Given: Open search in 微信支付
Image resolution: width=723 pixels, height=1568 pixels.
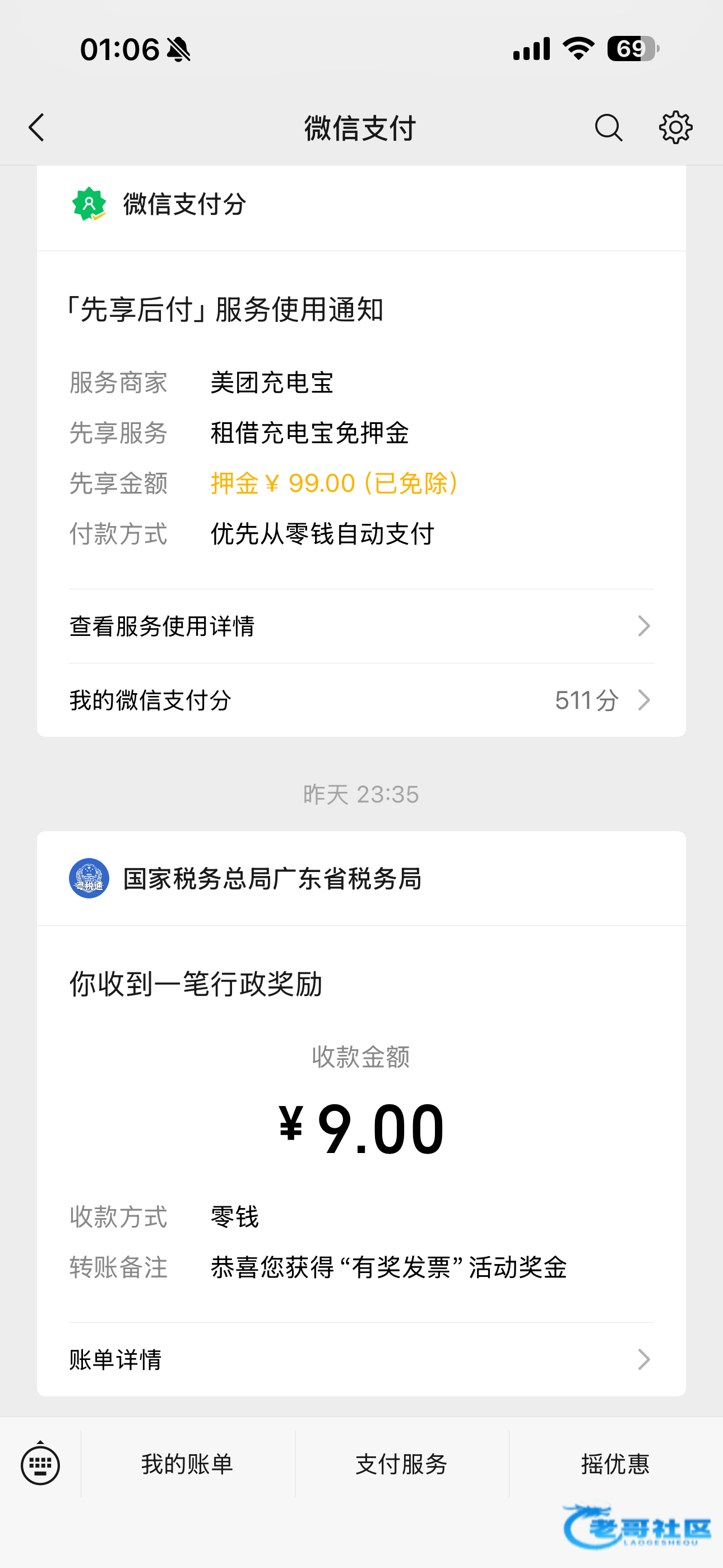Looking at the screenshot, I should (x=608, y=128).
